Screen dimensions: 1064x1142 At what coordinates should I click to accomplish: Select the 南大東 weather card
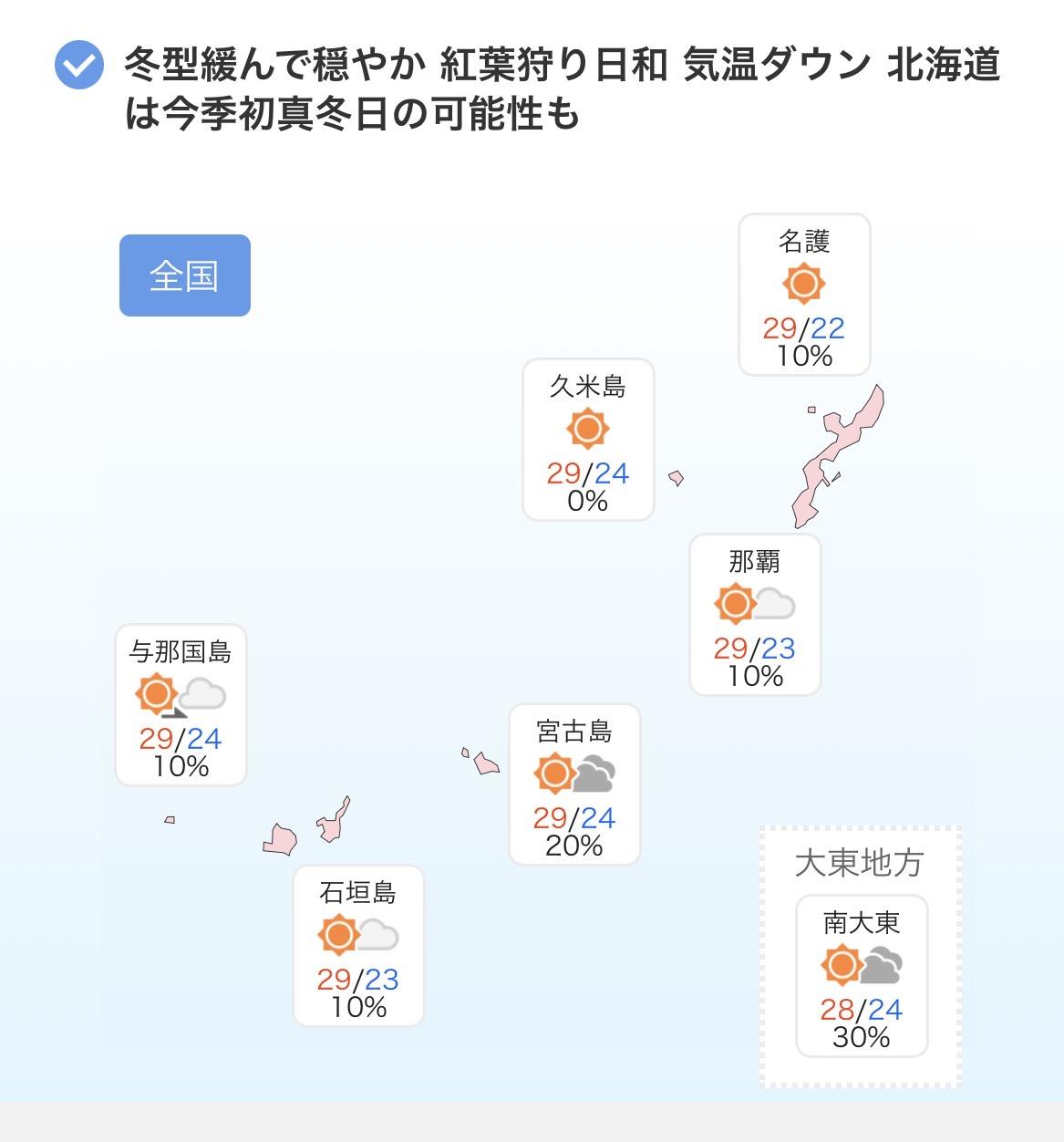click(x=862, y=976)
